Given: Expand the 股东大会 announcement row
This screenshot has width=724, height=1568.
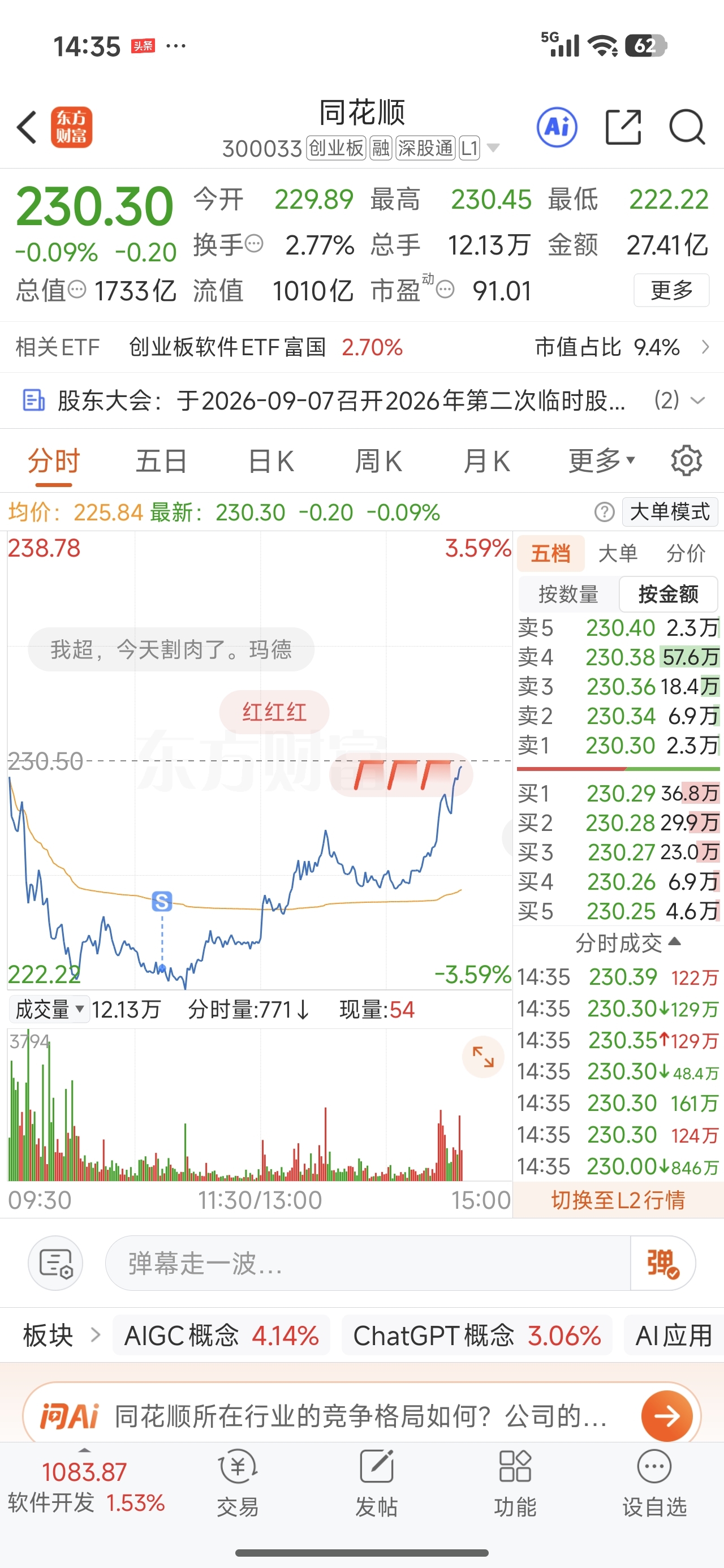Looking at the screenshot, I should (361, 400).
